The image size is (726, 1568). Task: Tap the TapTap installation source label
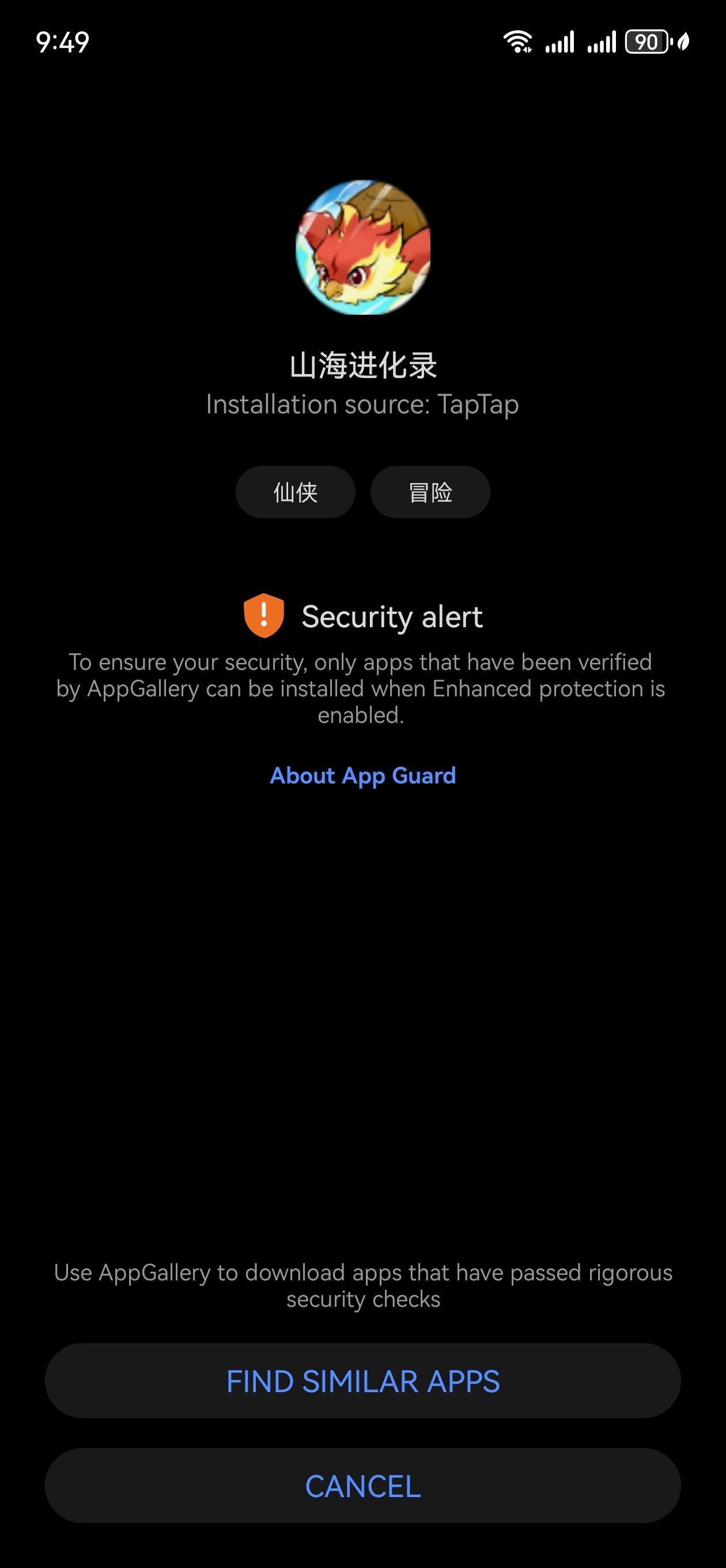(x=362, y=404)
